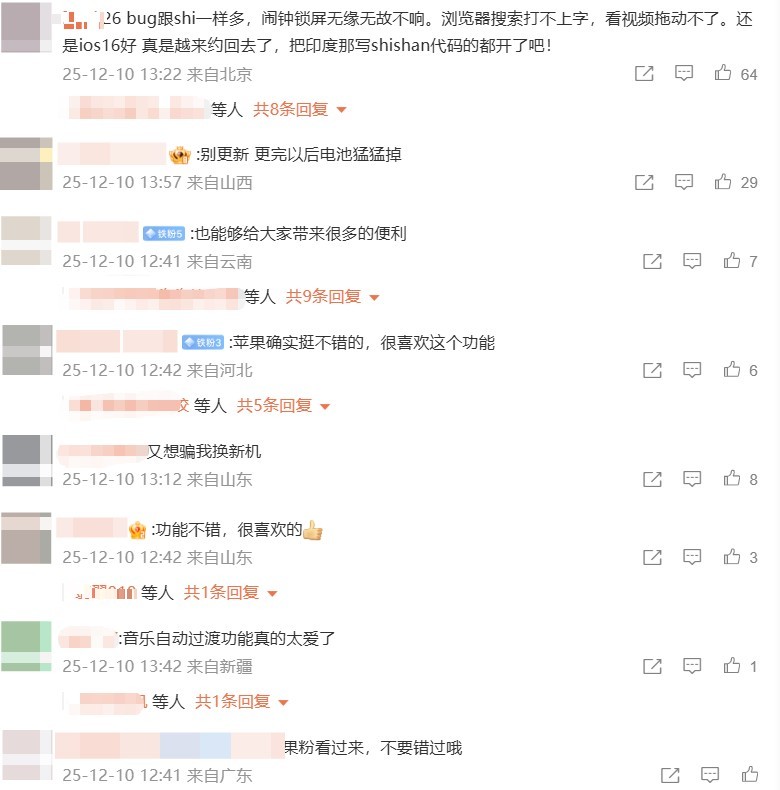Share the comment about ios16好
The image size is (780, 790).
[x=645, y=73]
